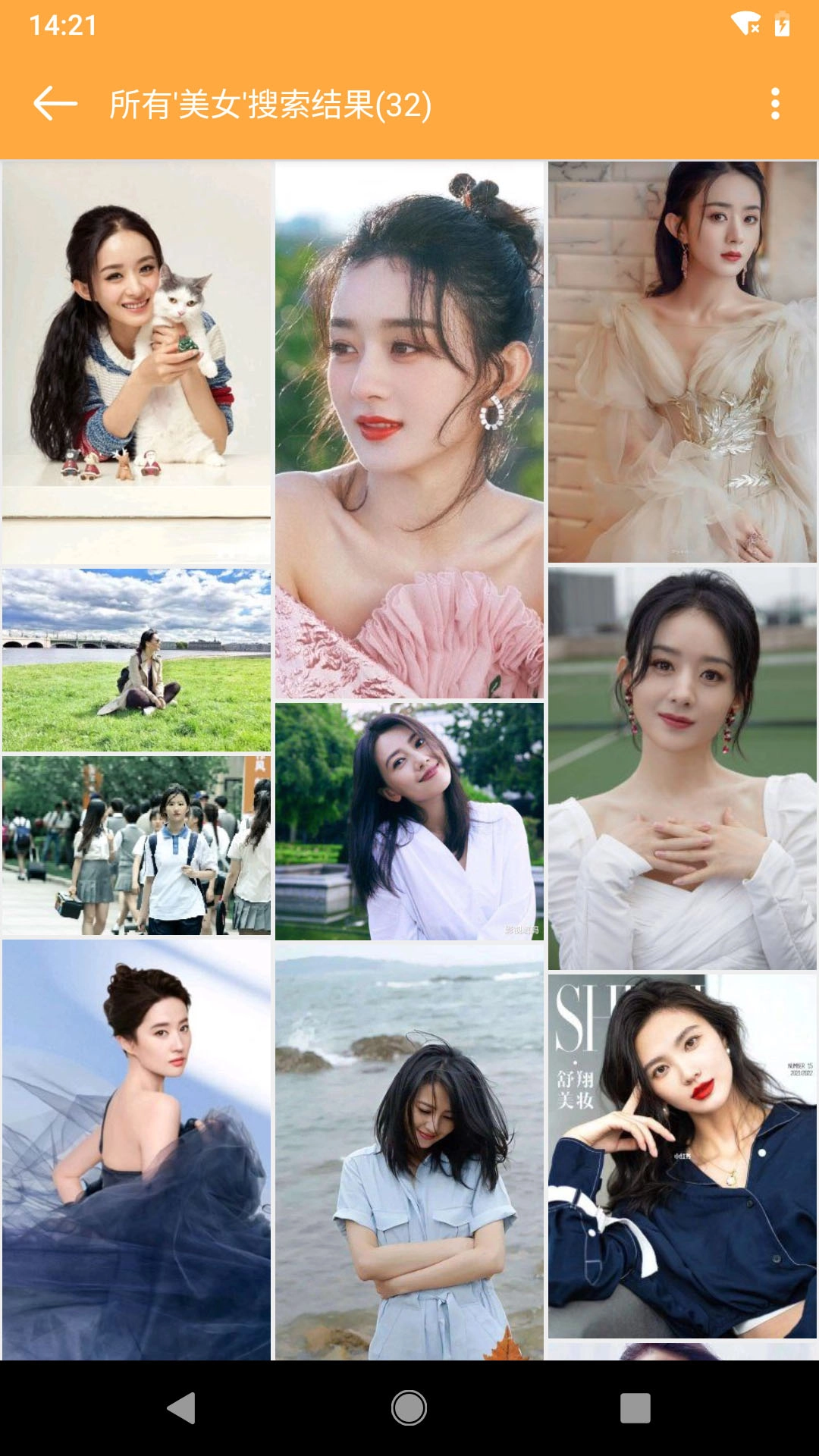Open the school uniform crowd photo
This screenshot has width=819, height=1456.
136,845
